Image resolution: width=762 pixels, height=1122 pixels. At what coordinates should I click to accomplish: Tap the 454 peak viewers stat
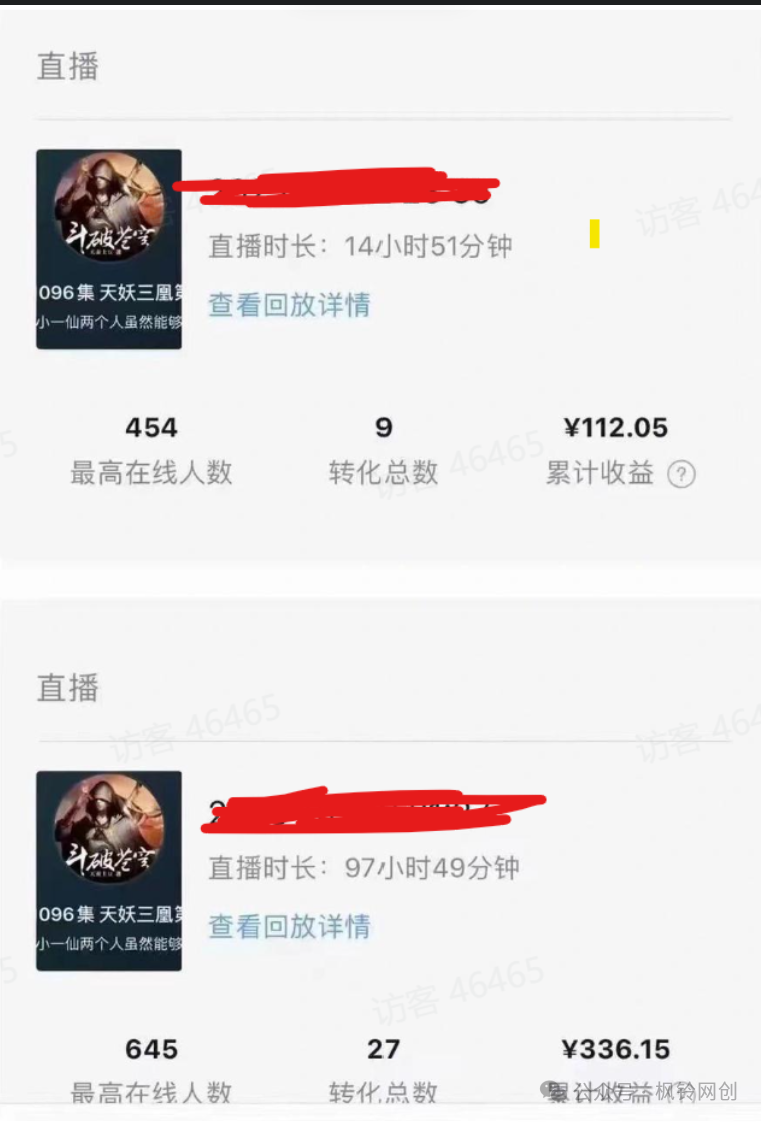pyautogui.click(x=152, y=427)
